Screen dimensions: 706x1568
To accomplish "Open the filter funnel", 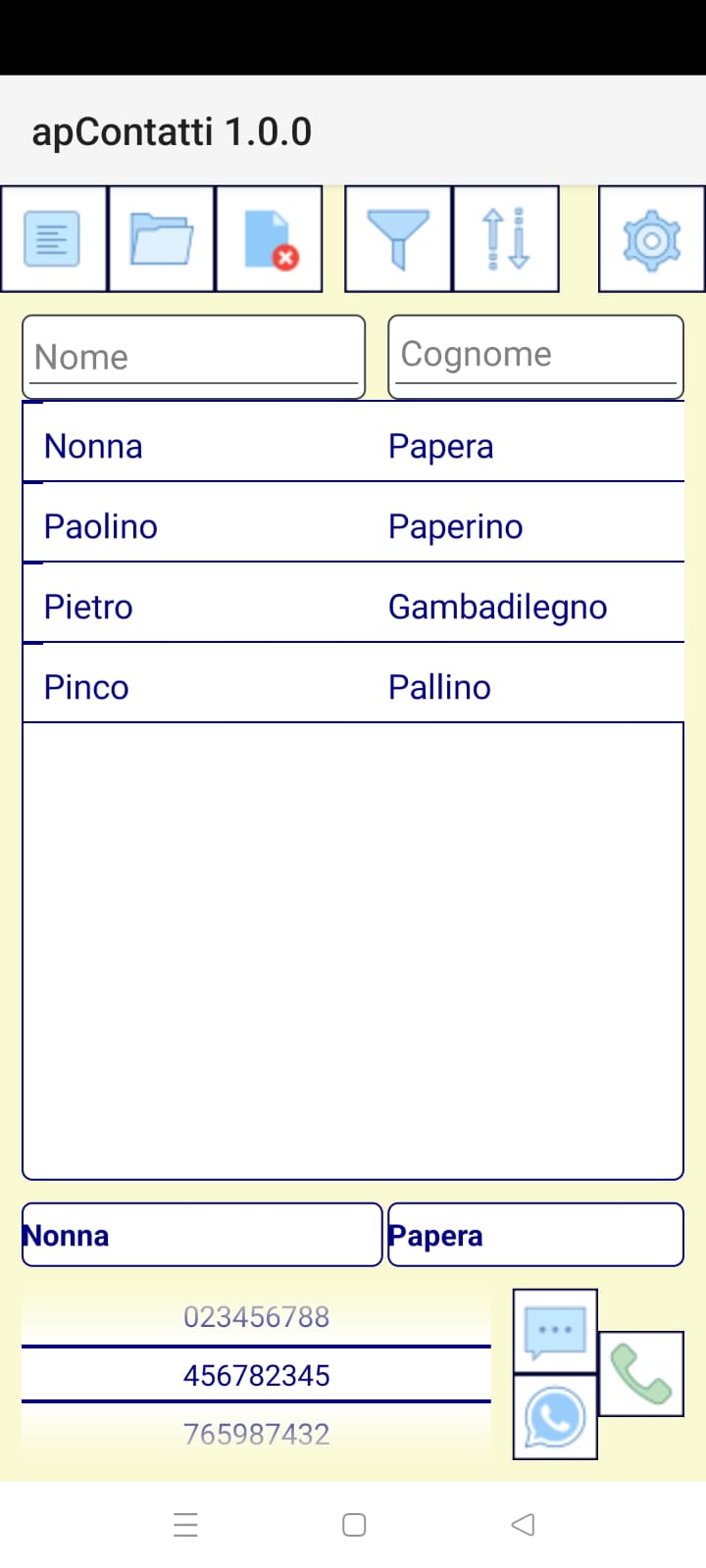I will click(398, 239).
